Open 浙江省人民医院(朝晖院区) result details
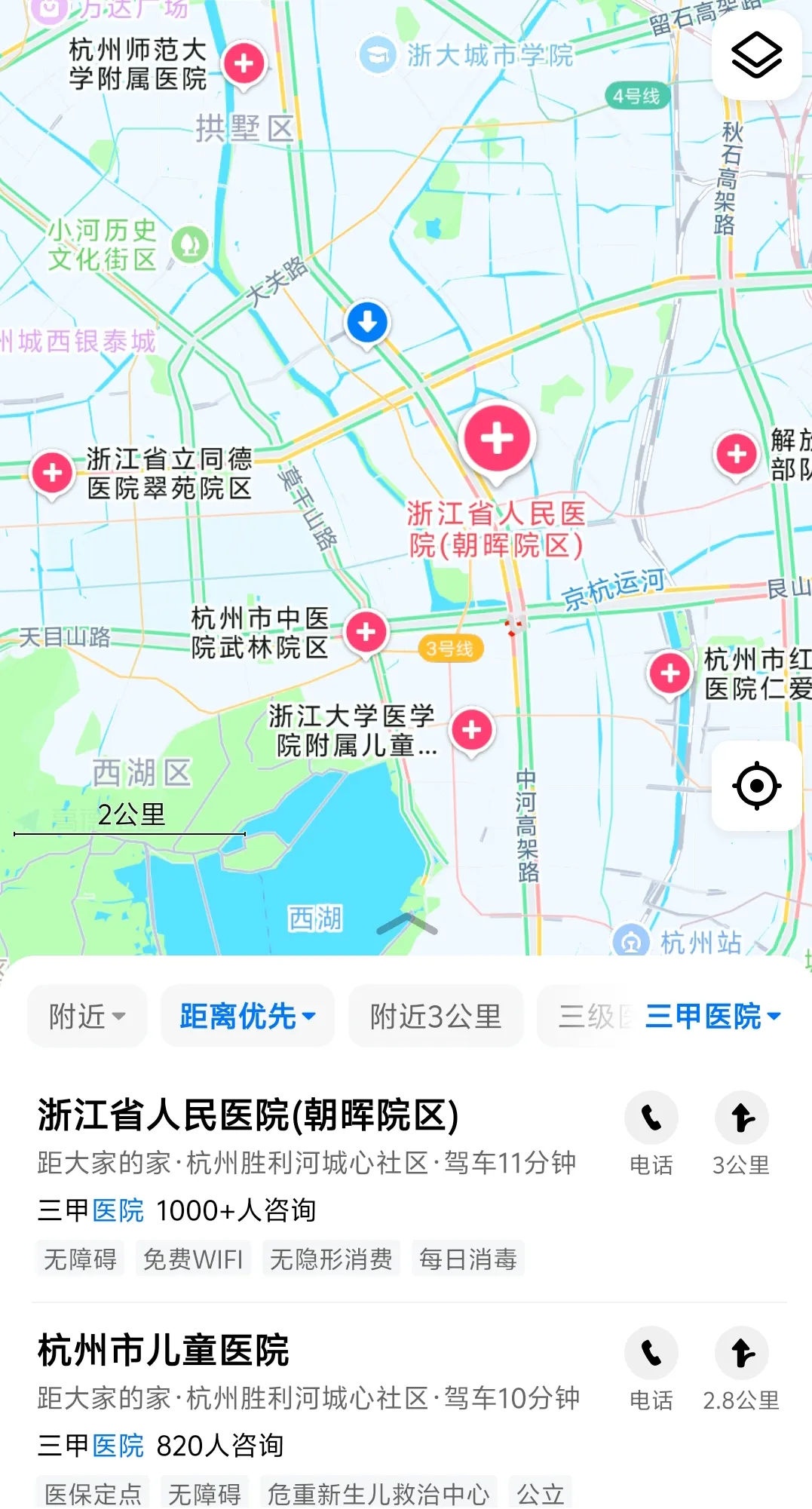Viewport: 812px width, 1509px height. (x=248, y=1115)
